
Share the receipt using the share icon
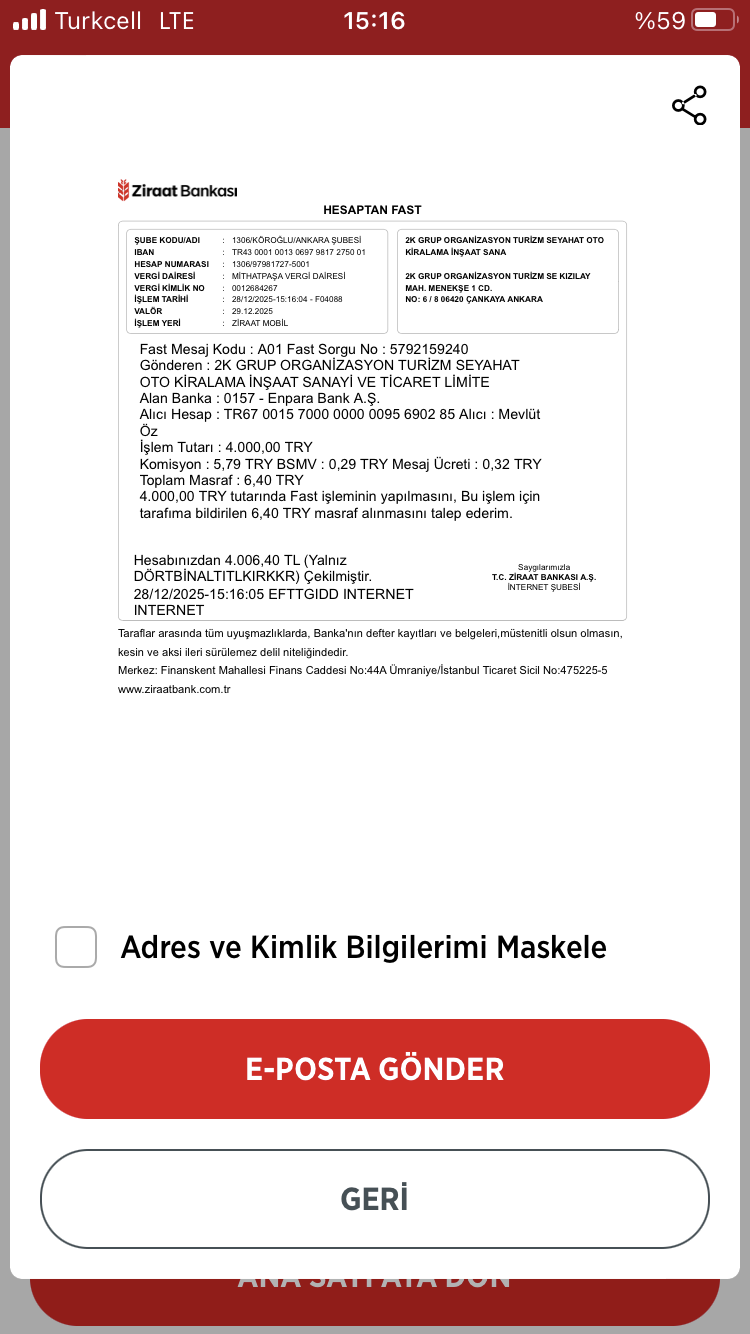point(689,105)
